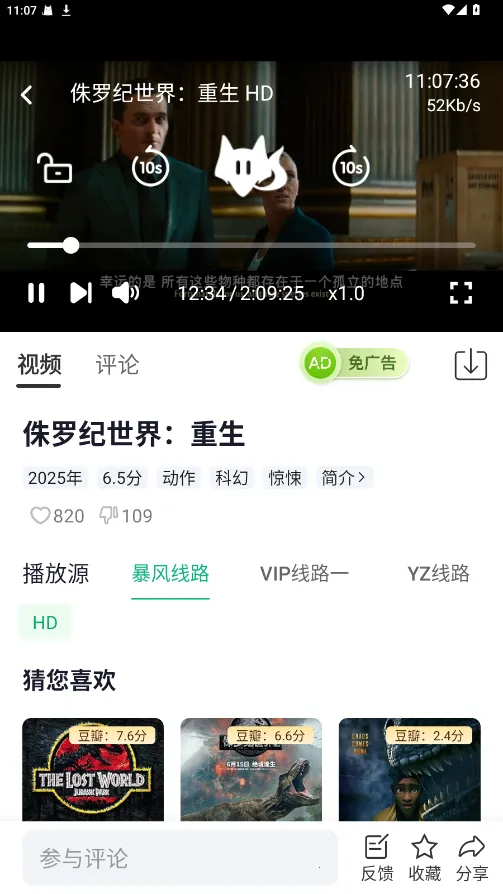Tap the 免广告 ad-free button
This screenshot has width=503, height=894.
[x=355, y=363]
